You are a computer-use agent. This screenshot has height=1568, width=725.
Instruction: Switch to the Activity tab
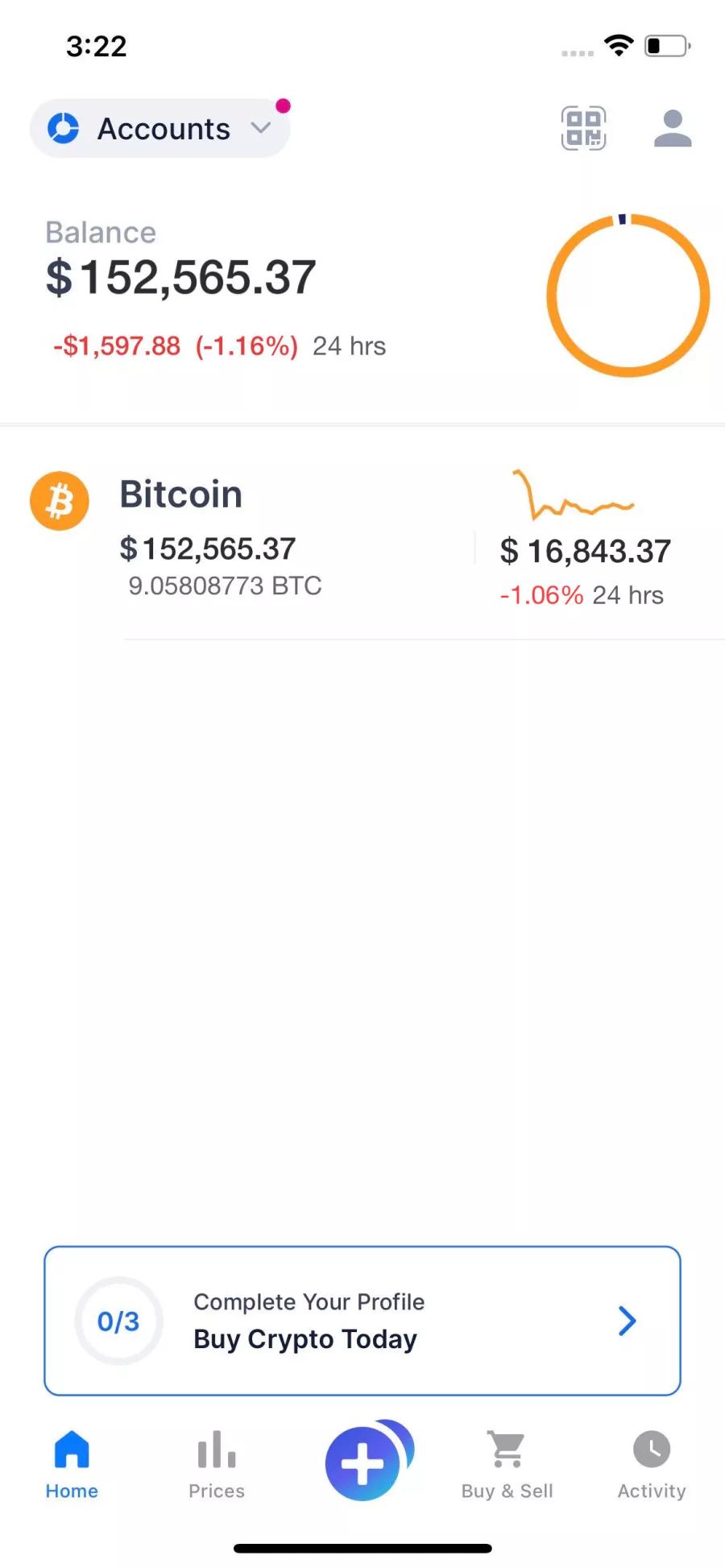[652, 1465]
